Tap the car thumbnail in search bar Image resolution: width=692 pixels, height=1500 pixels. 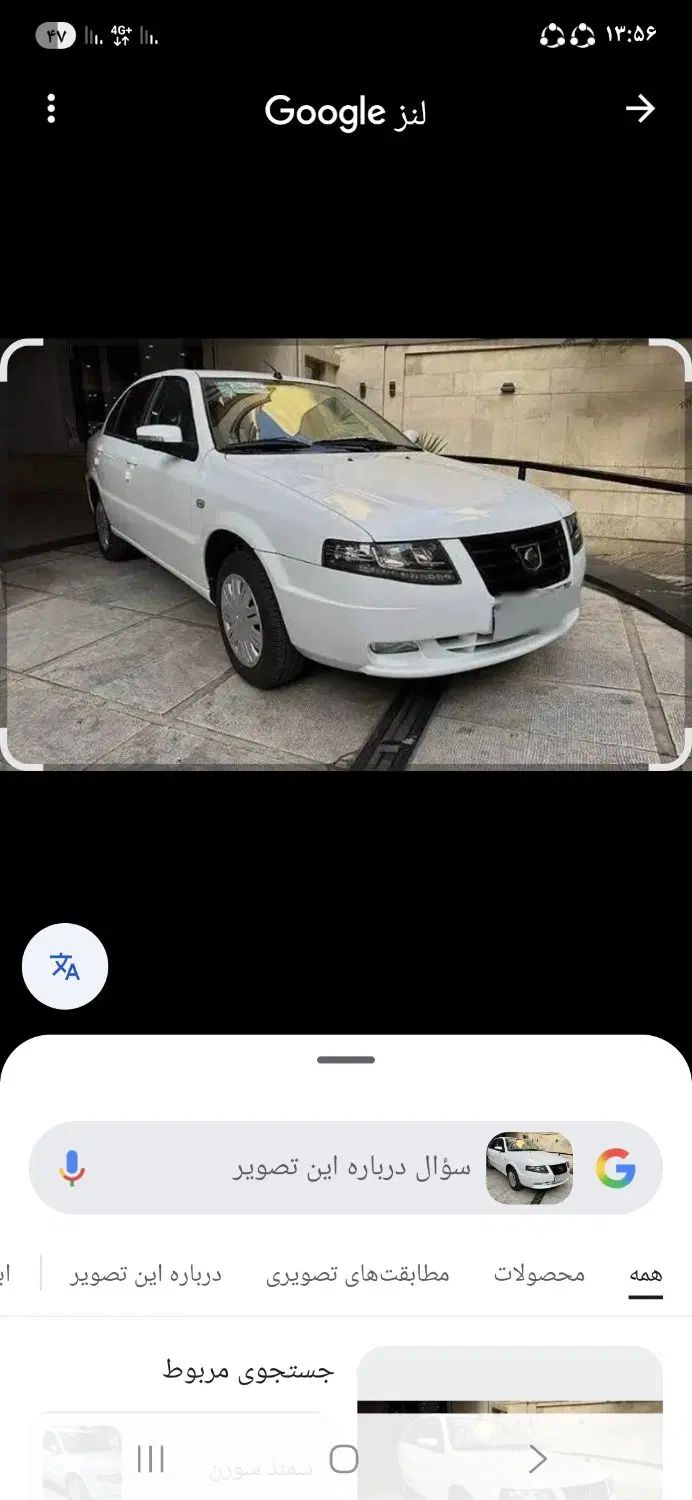click(x=529, y=1168)
